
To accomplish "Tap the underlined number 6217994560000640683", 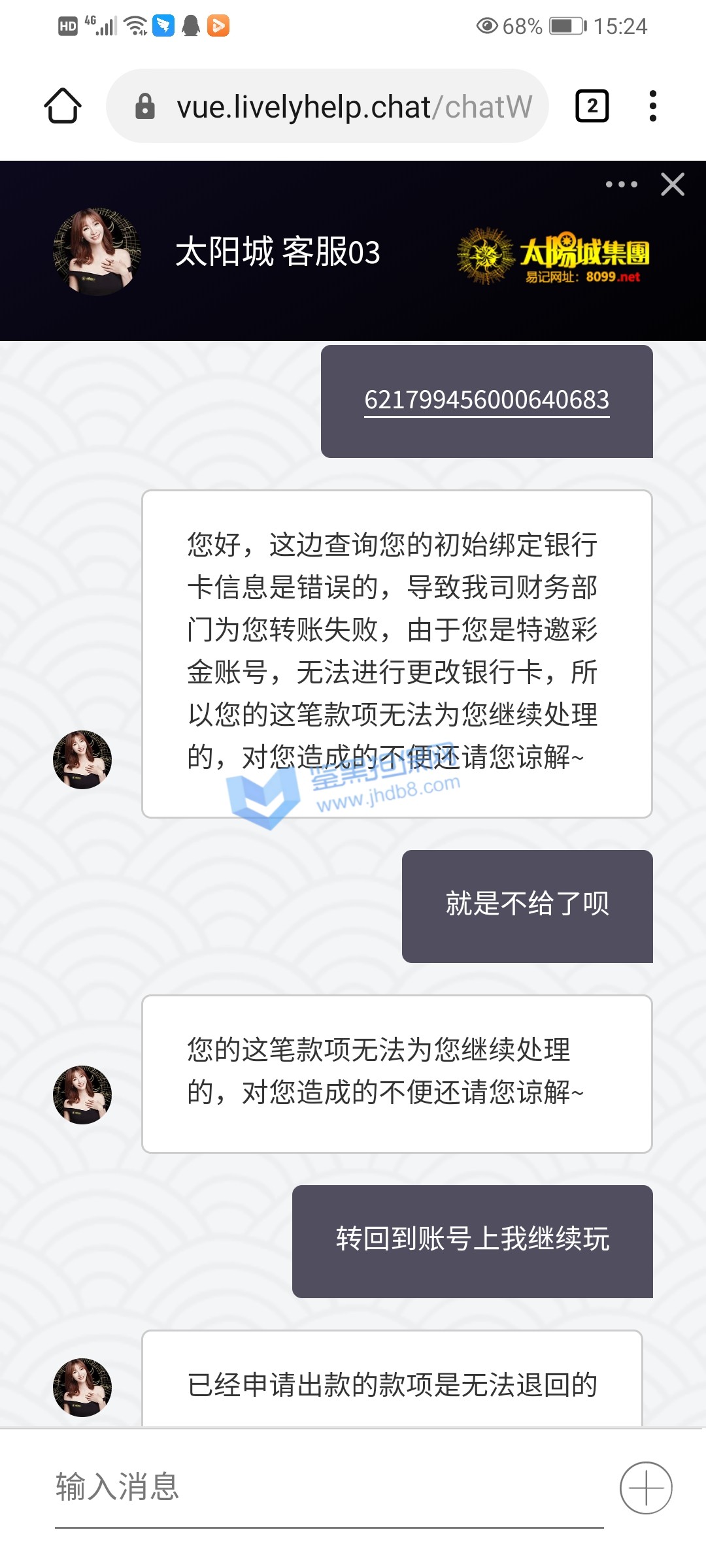I will pyautogui.click(x=486, y=400).
